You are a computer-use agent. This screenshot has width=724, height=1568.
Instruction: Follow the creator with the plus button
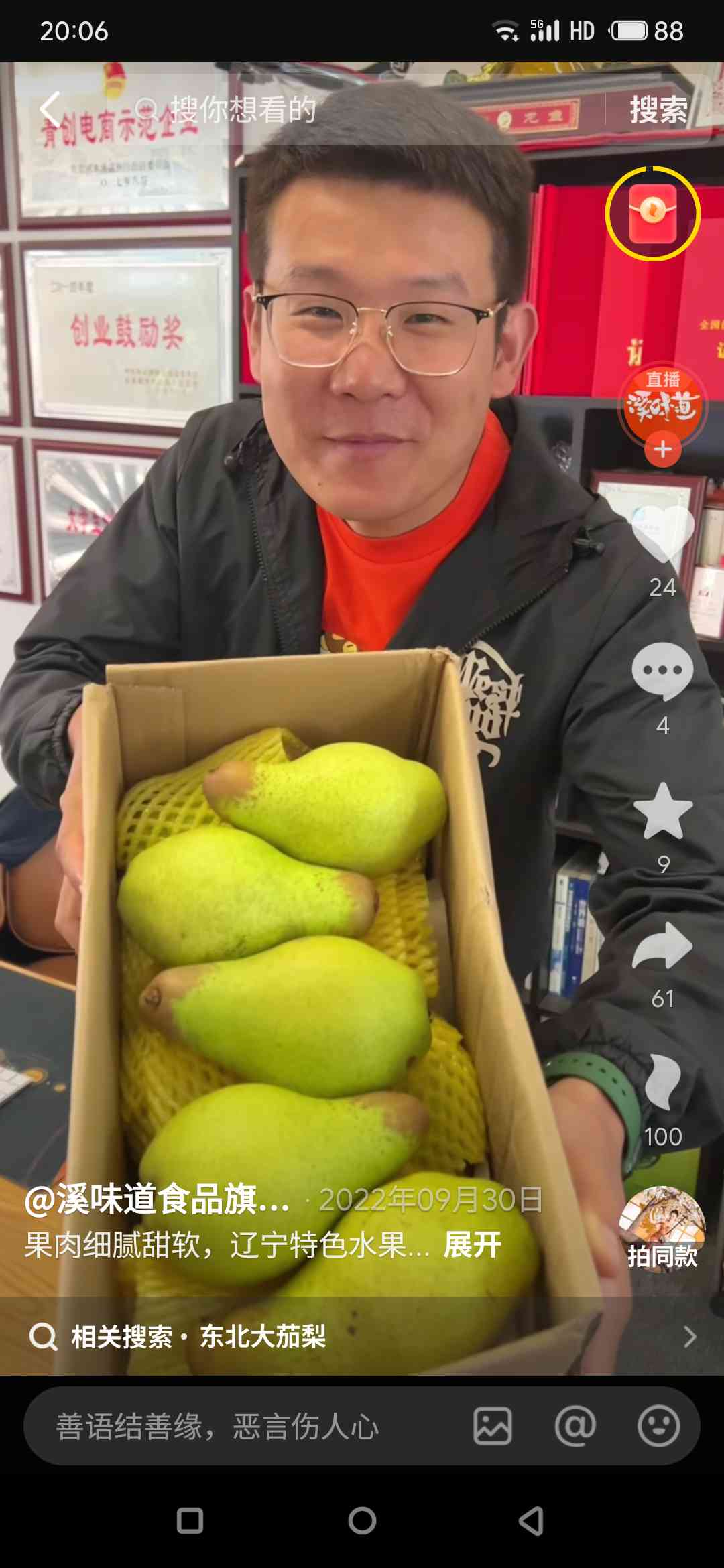tap(662, 450)
